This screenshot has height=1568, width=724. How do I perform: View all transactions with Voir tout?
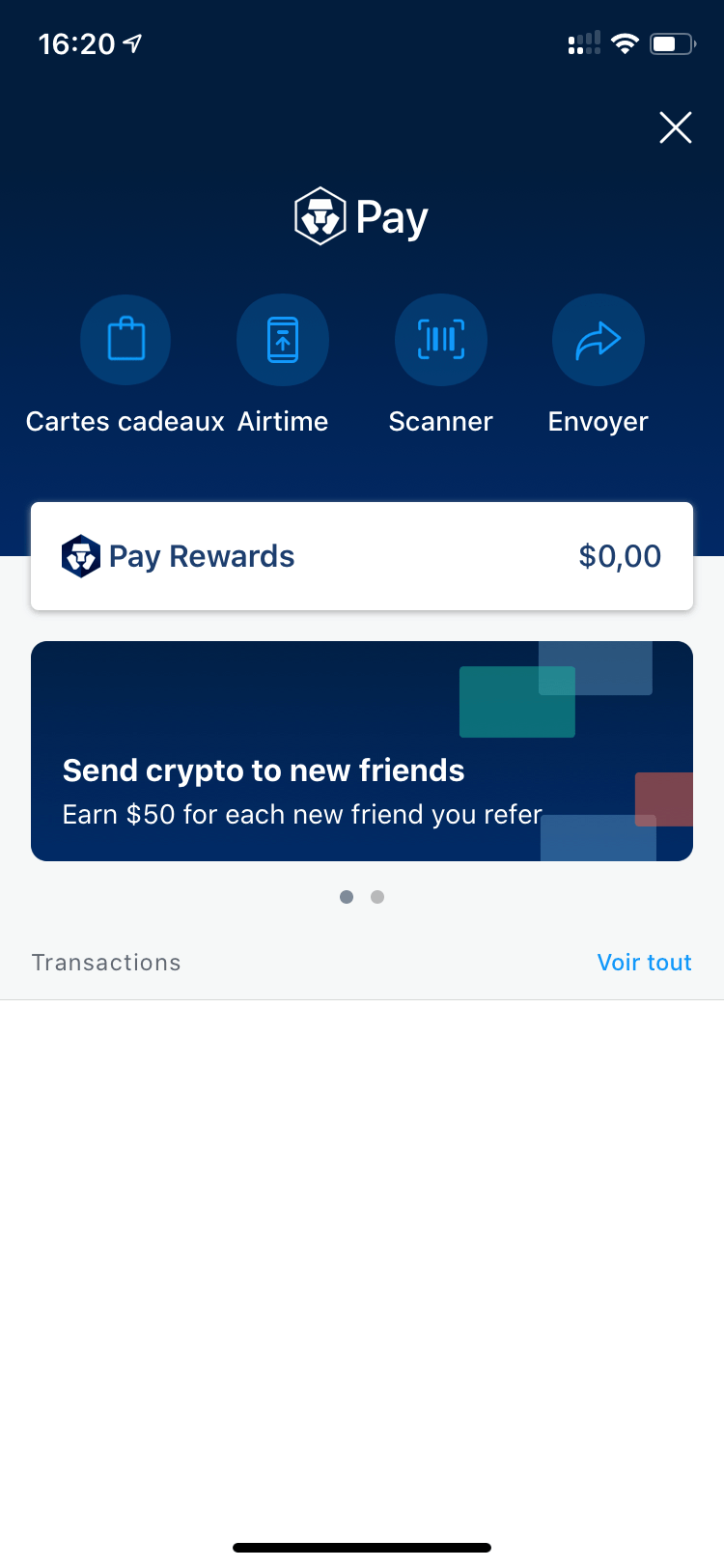click(x=644, y=963)
